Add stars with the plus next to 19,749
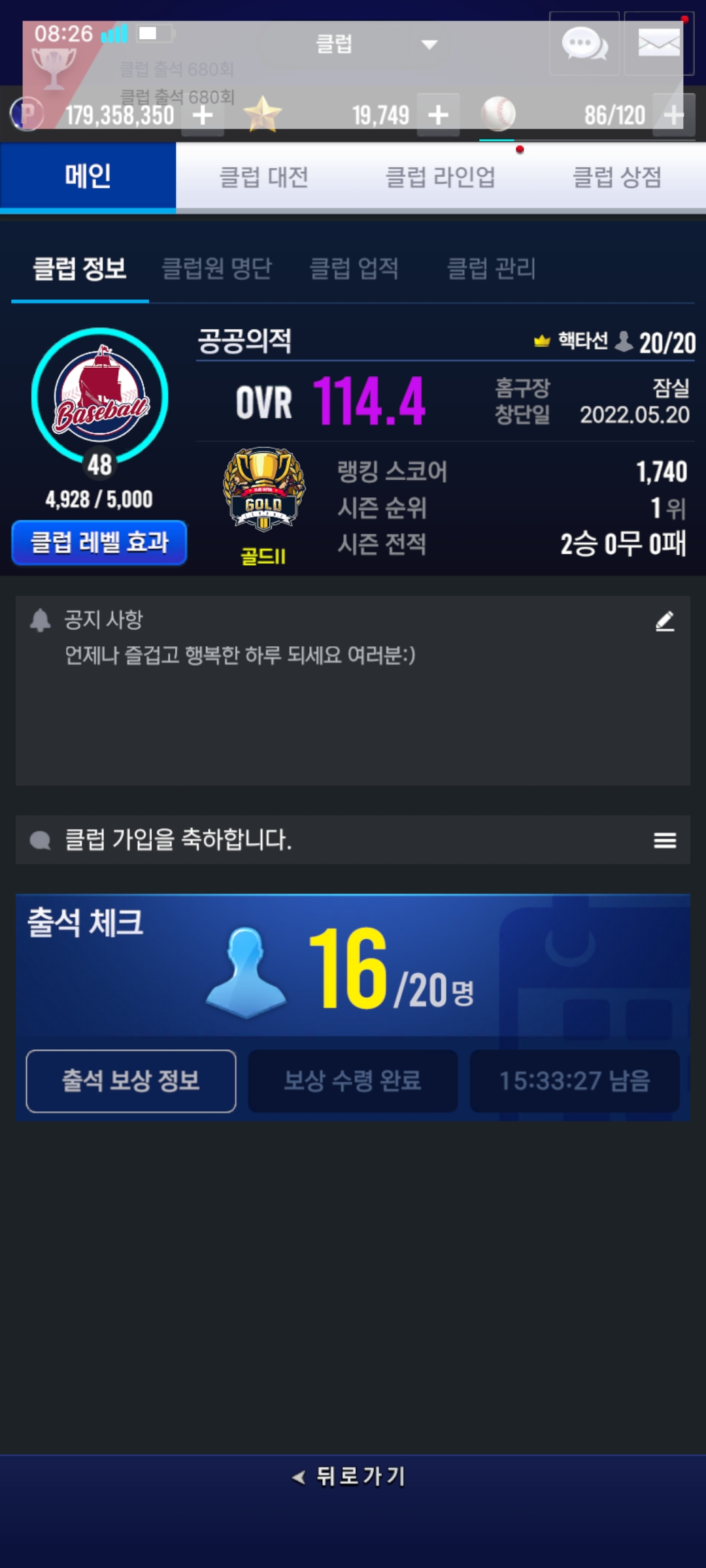The image size is (706, 1568). pyautogui.click(x=438, y=116)
